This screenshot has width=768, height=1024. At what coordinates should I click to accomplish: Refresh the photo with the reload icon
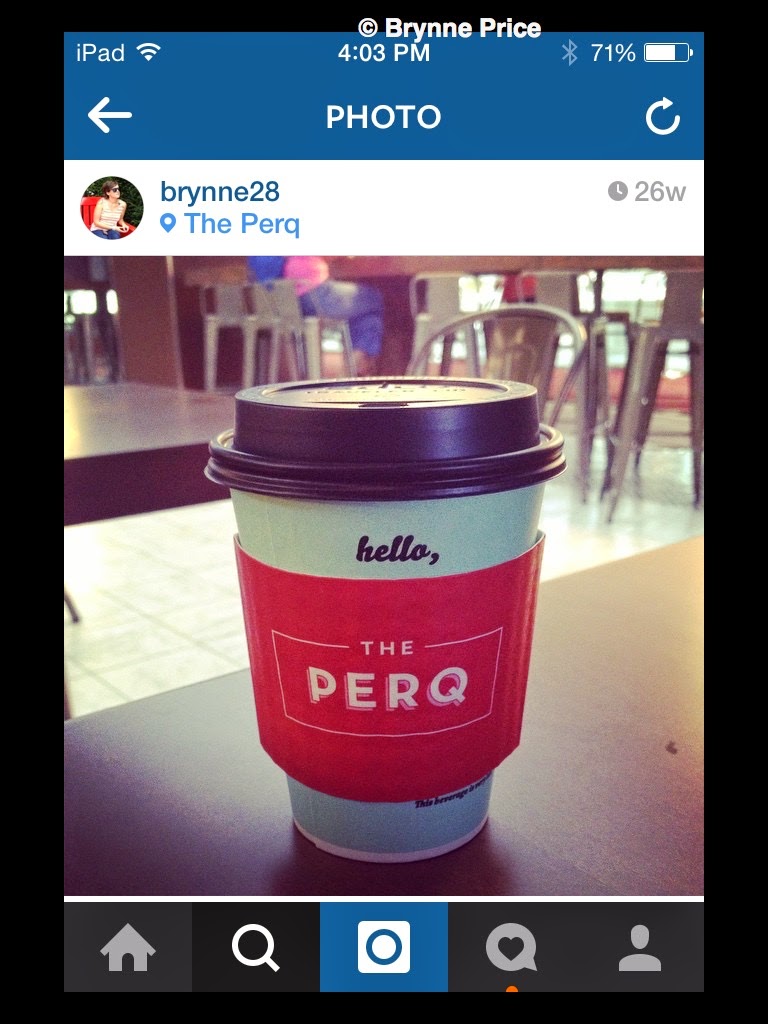tap(662, 116)
